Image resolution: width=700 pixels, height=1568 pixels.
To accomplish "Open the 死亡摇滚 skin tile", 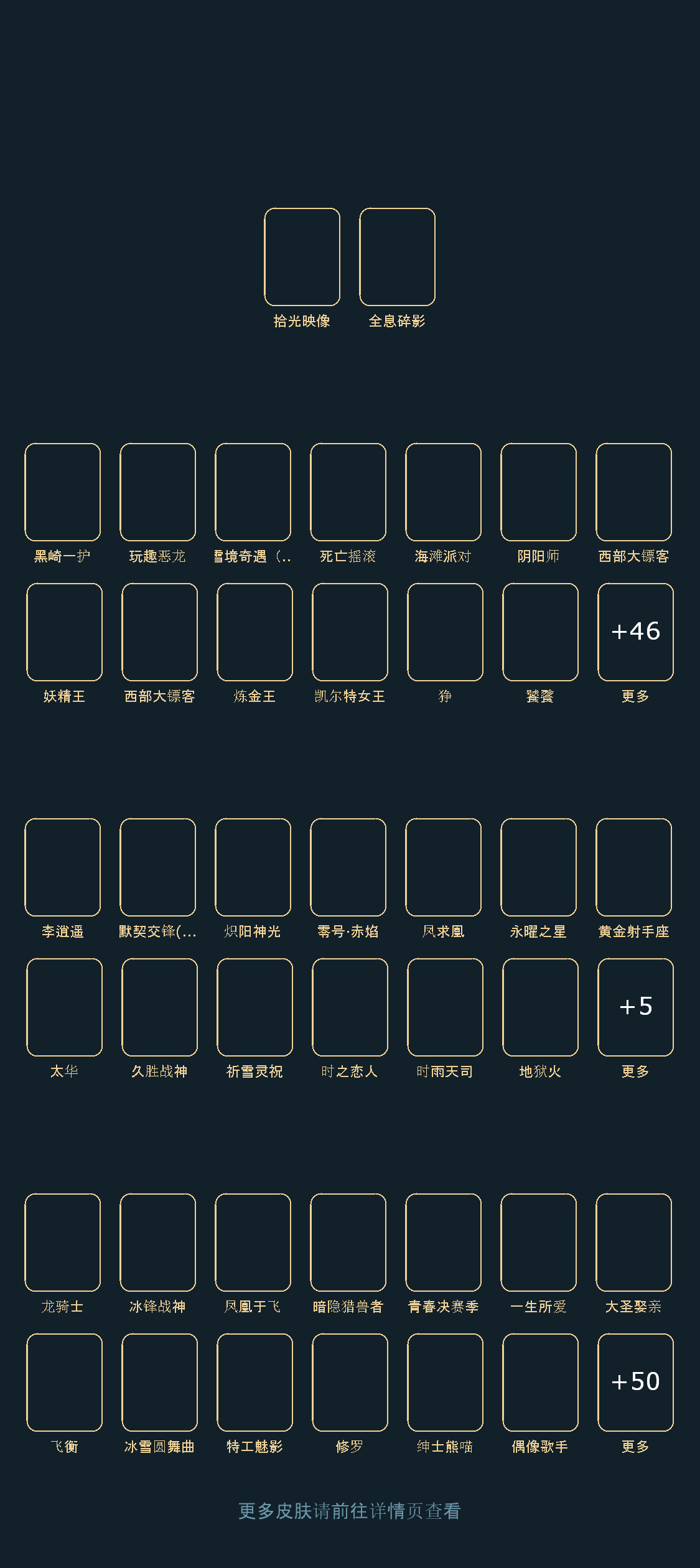I will click(348, 492).
